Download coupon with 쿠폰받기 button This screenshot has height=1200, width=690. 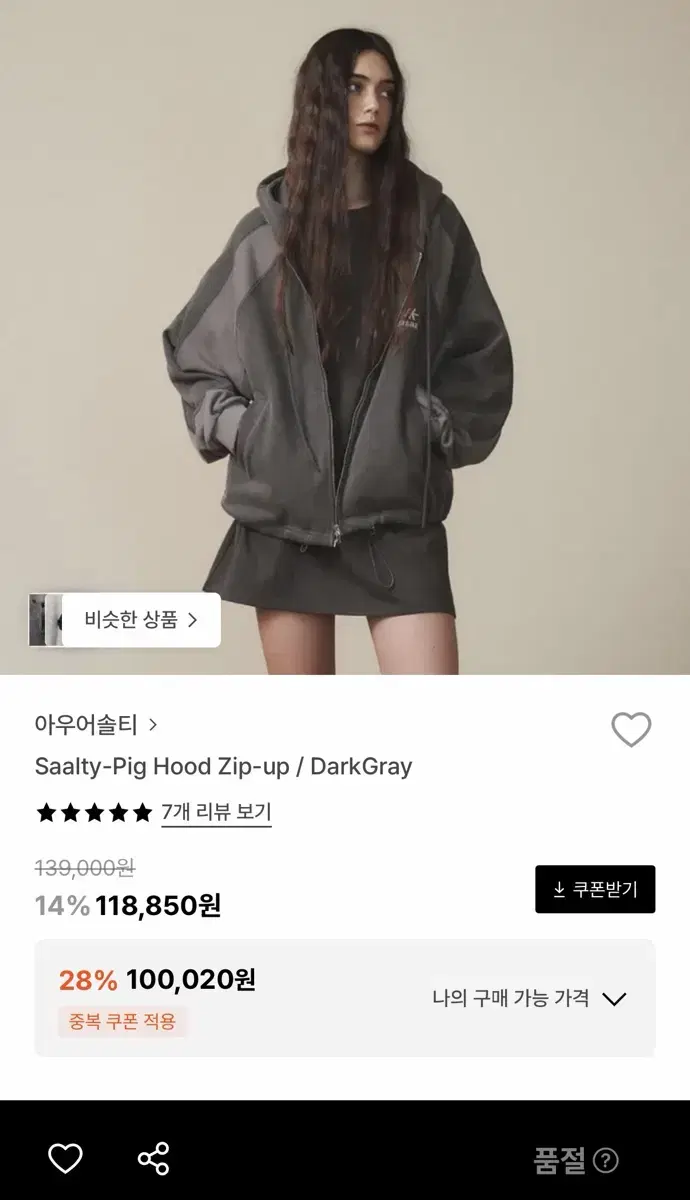click(595, 889)
